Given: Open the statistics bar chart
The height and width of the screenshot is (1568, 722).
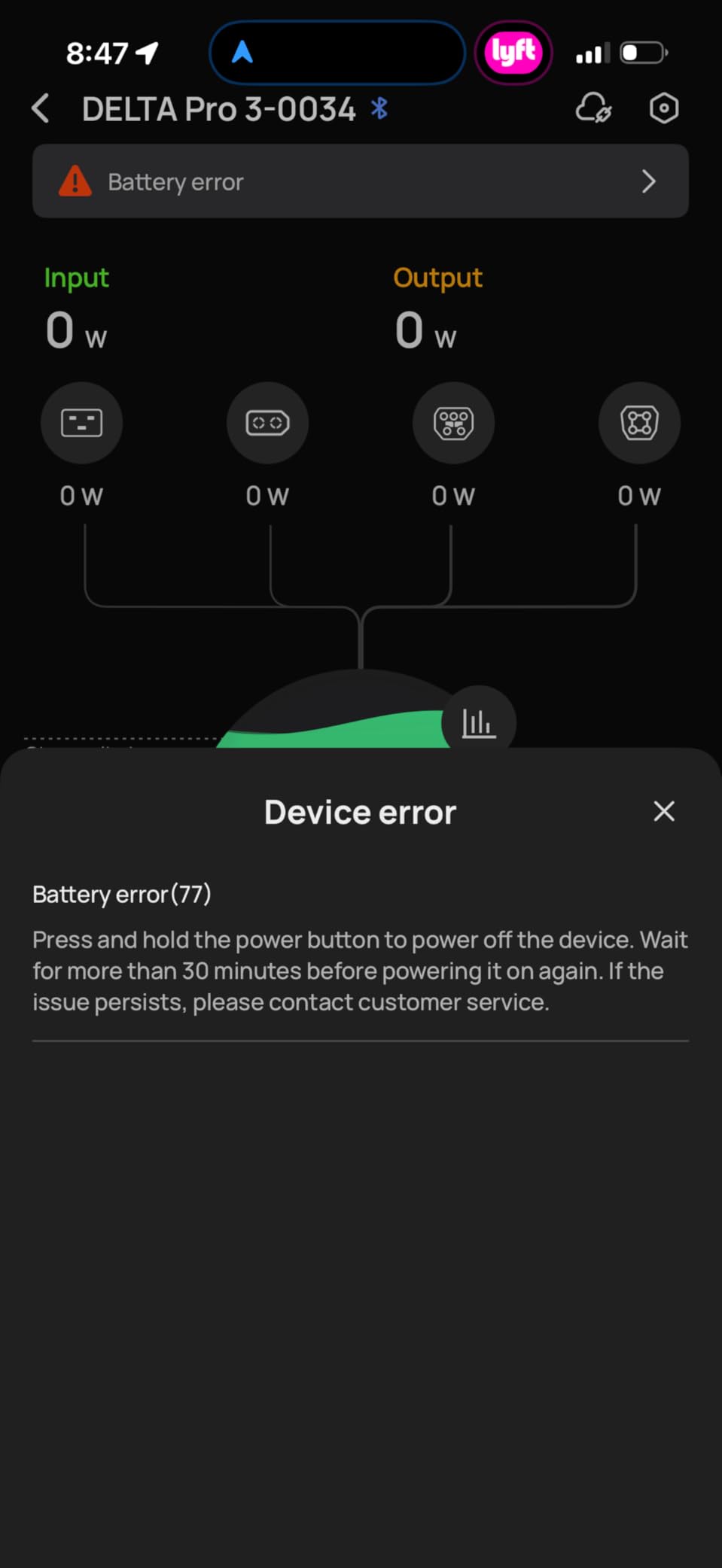Looking at the screenshot, I should pyautogui.click(x=479, y=723).
